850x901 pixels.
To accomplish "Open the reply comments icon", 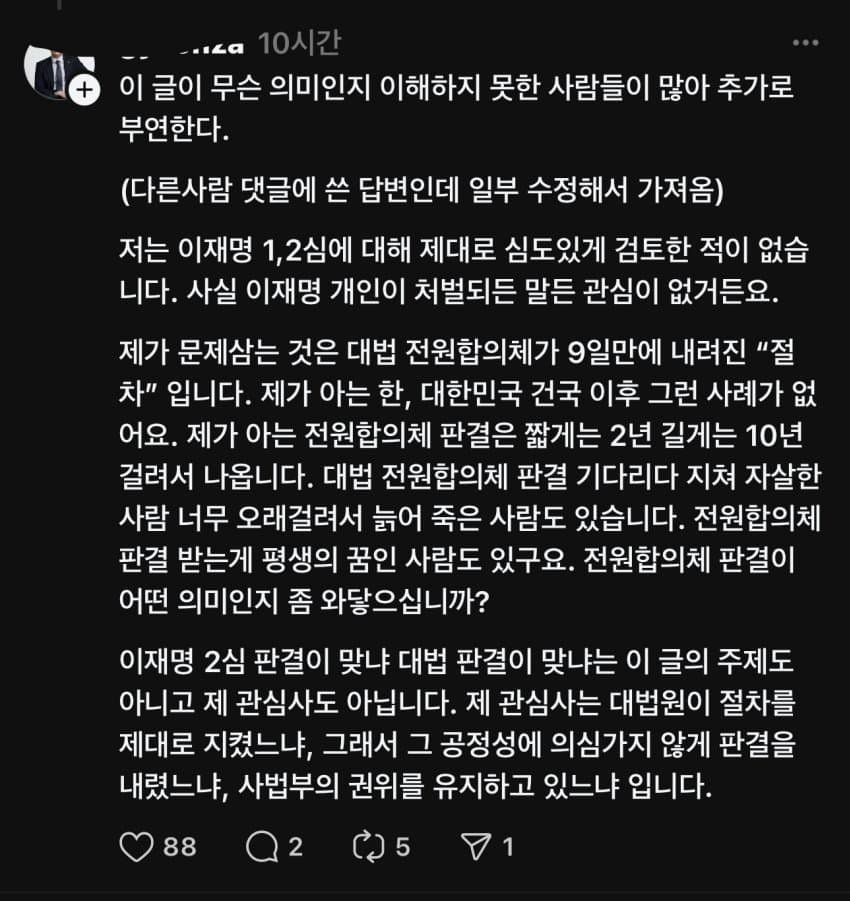I will click(262, 847).
